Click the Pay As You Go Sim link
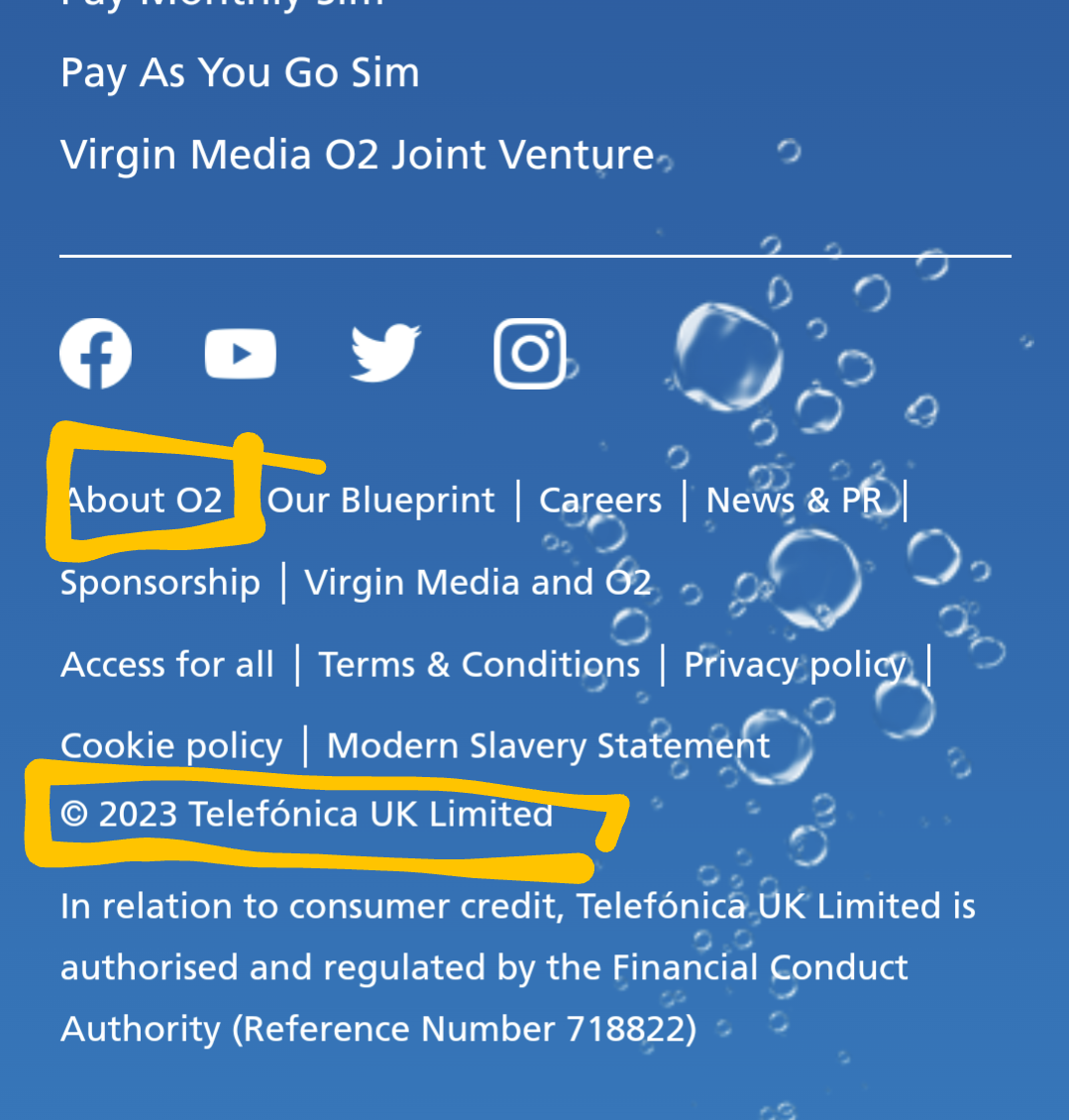The width and height of the screenshot is (1069, 1120). pos(239,71)
